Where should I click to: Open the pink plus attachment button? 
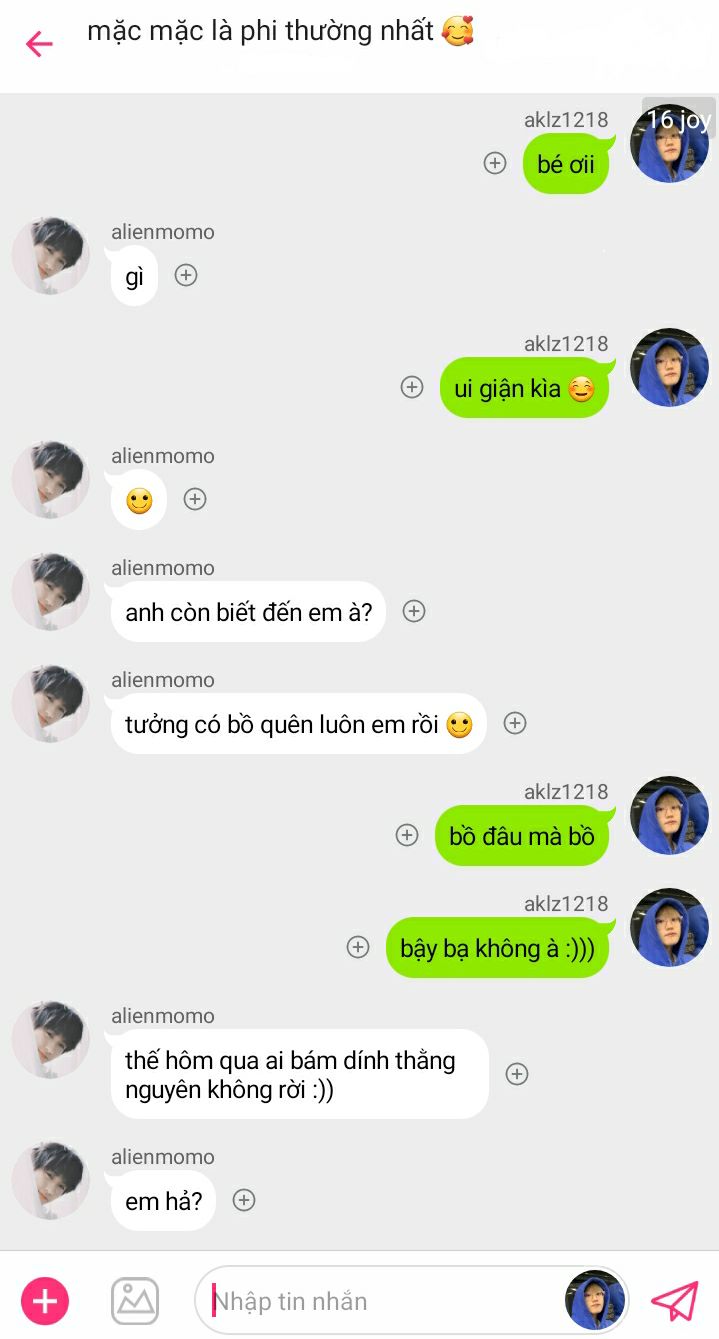point(45,1301)
